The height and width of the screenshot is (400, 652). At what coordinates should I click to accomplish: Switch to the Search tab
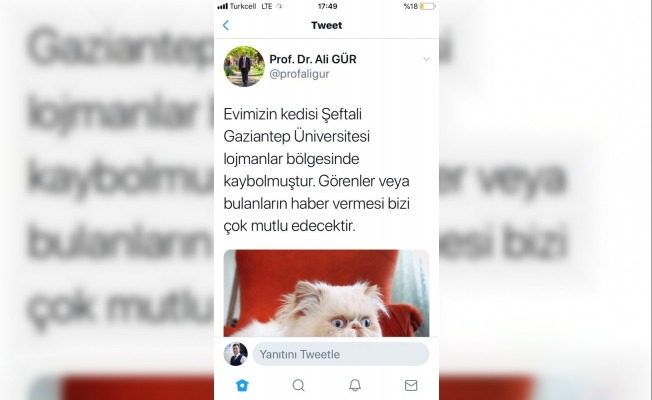coord(298,385)
